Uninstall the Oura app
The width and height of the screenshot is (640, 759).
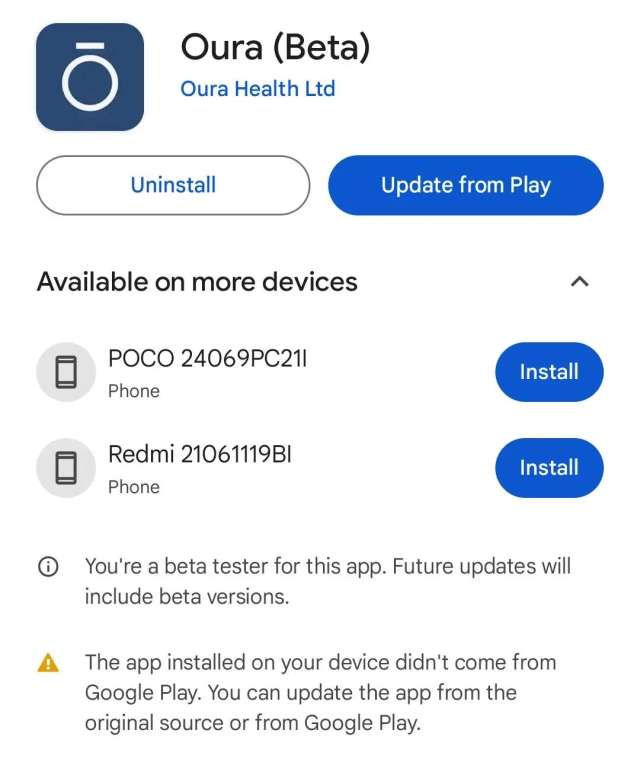click(173, 185)
